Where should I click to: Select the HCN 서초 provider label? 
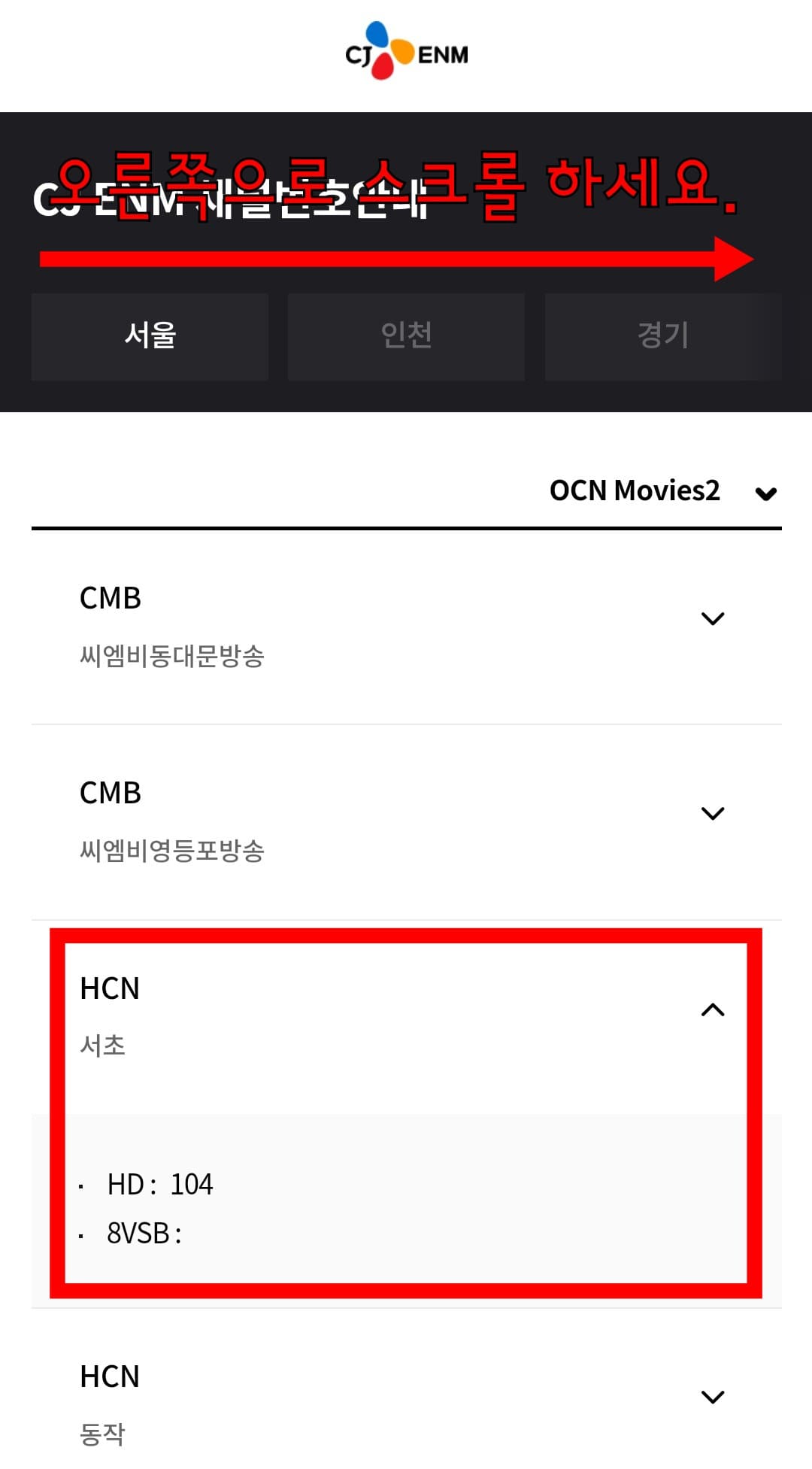click(x=110, y=989)
